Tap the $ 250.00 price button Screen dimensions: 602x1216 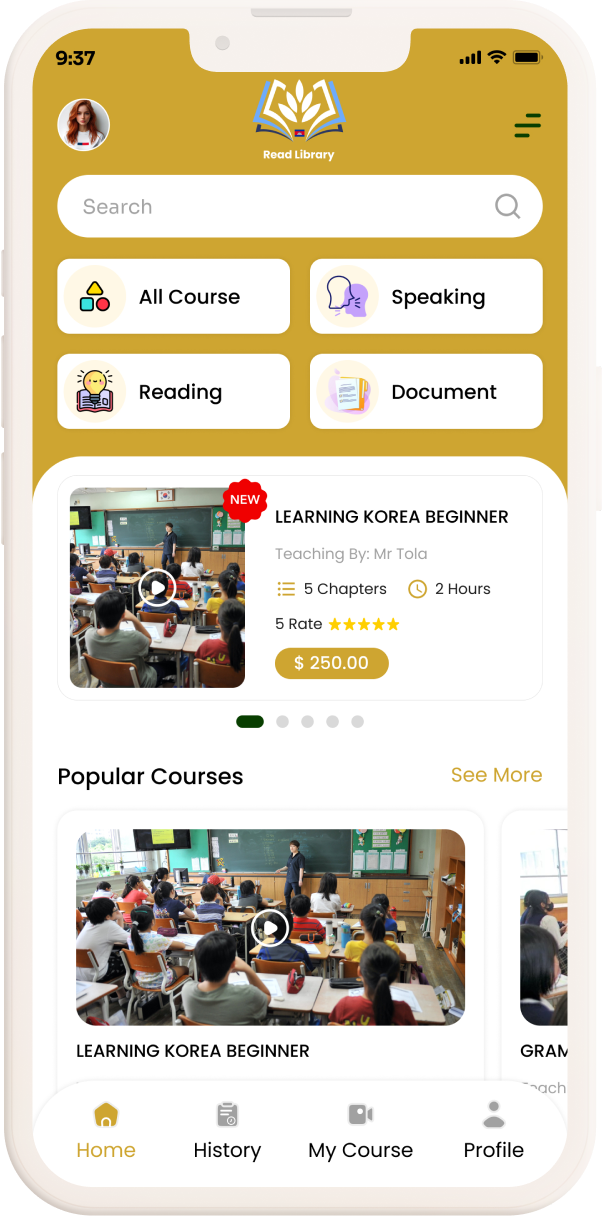[x=331, y=663]
